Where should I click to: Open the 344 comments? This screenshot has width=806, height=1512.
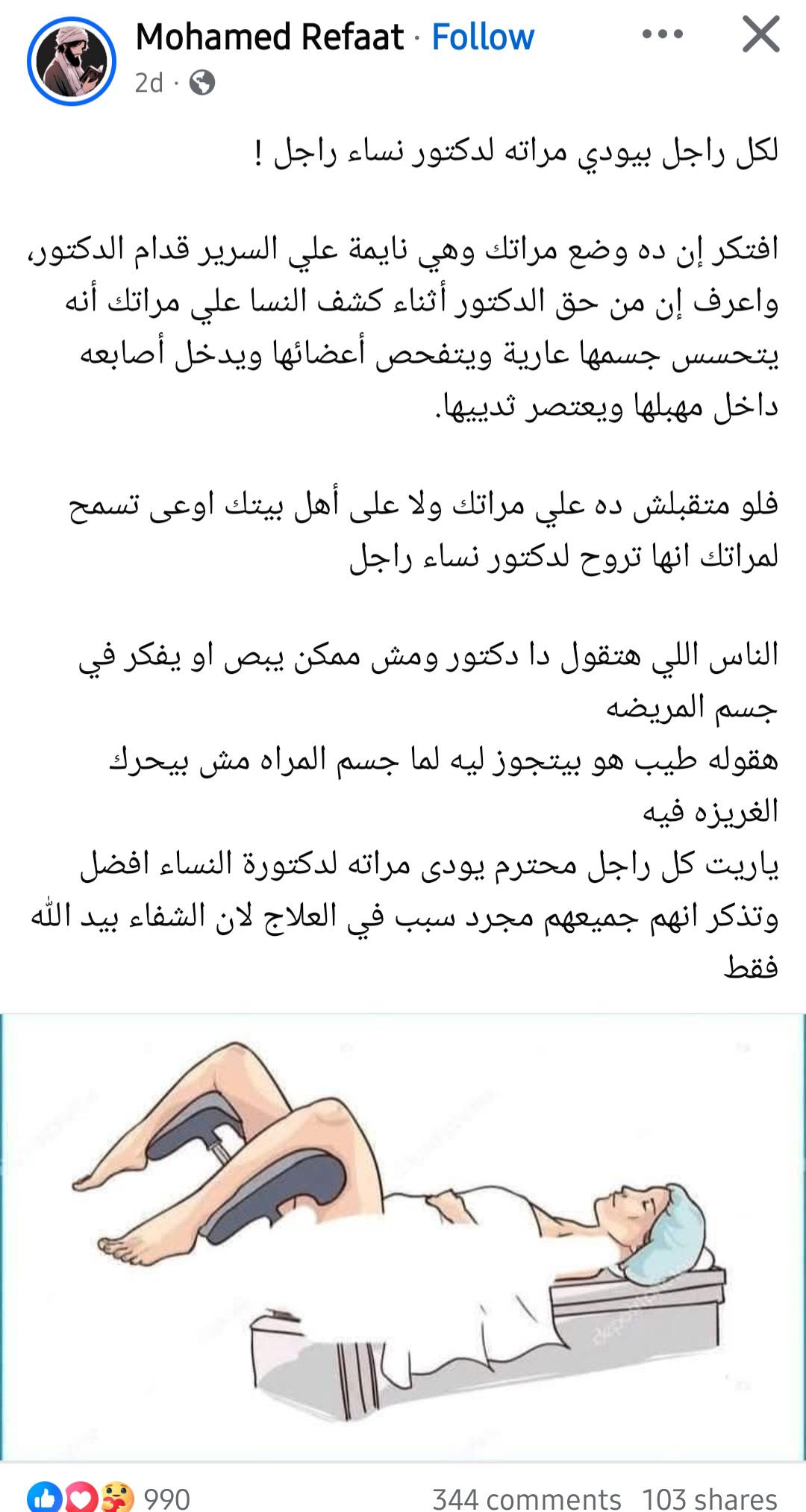(527, 1497)
